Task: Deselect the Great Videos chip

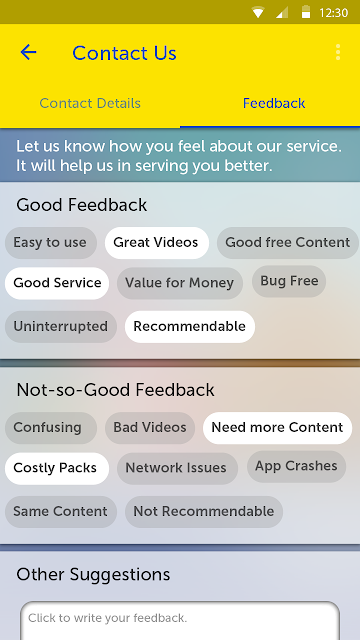Action: click(157, 242)
